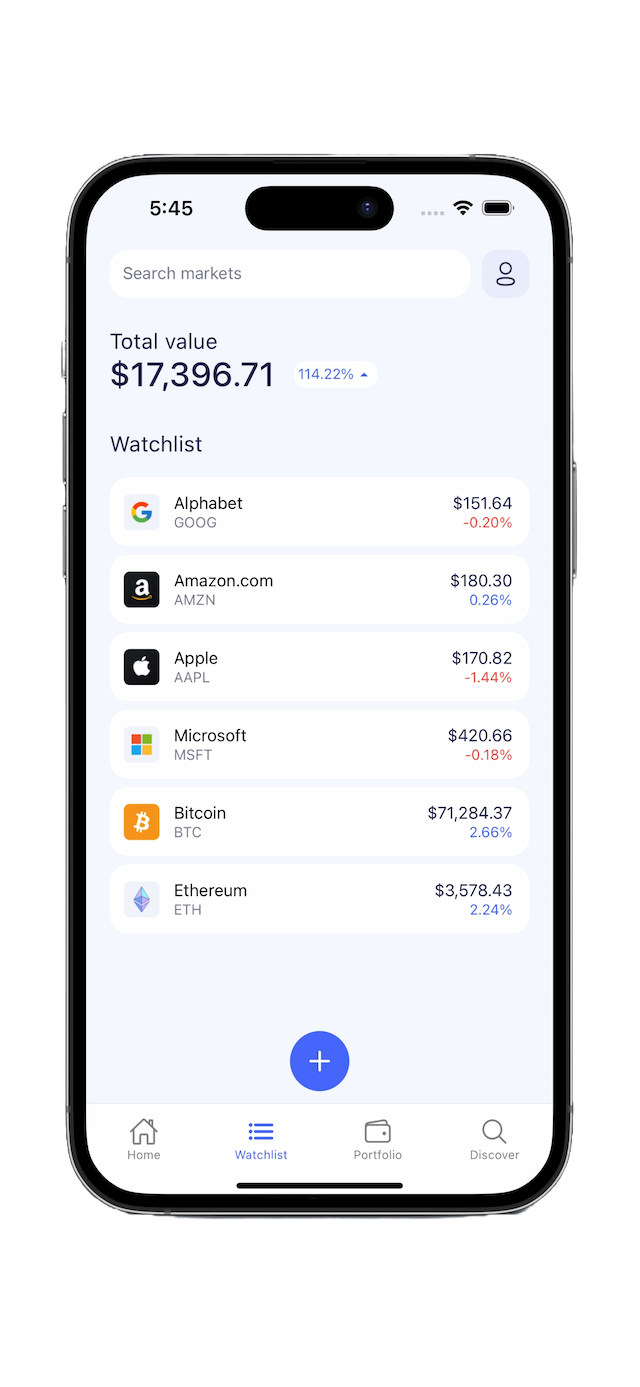The image size is (640, 1387).
Task: Switch to the Discover tab
Action: 494,1140
